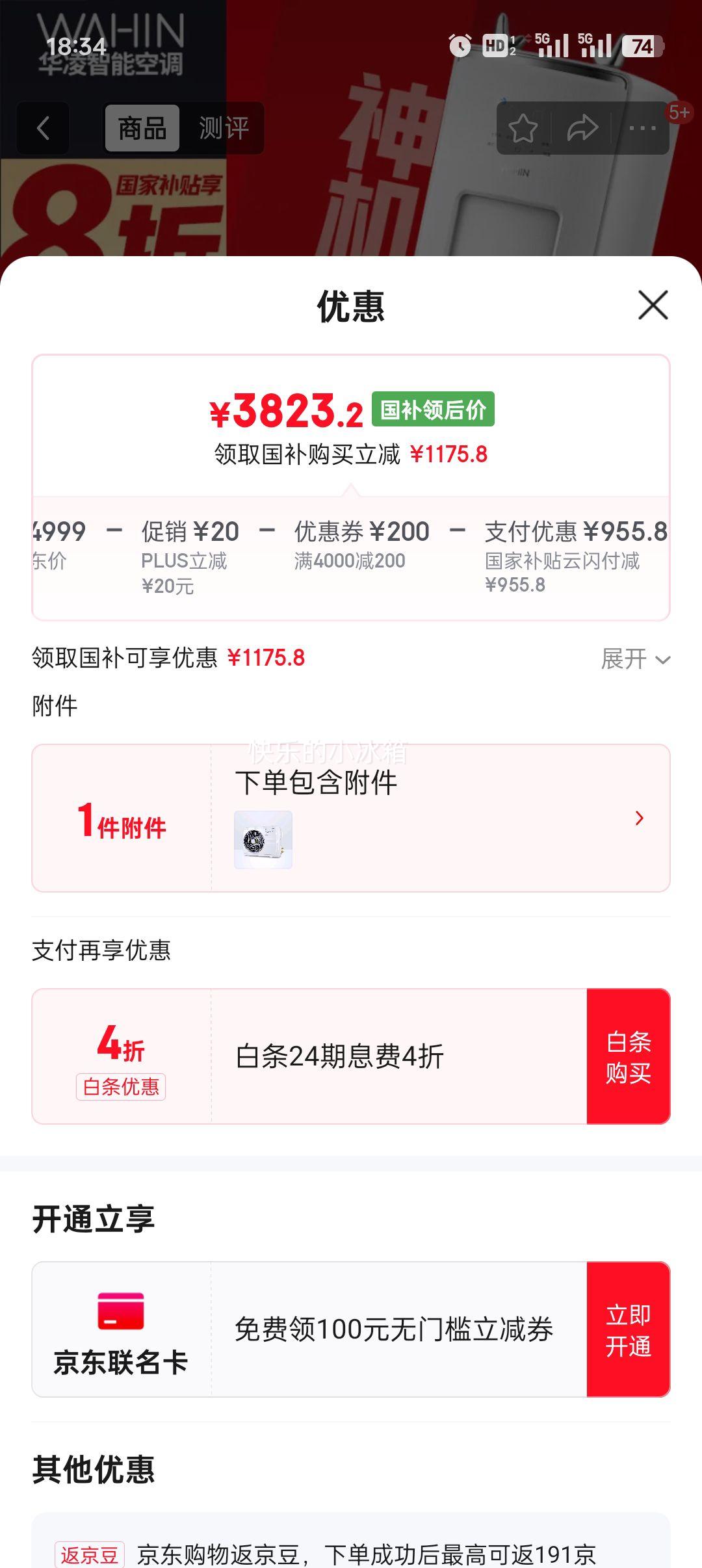The image size is (702, 1568).
Task: Expand 领取国补可享优惠 details via 展开
Action: [635, 659]
